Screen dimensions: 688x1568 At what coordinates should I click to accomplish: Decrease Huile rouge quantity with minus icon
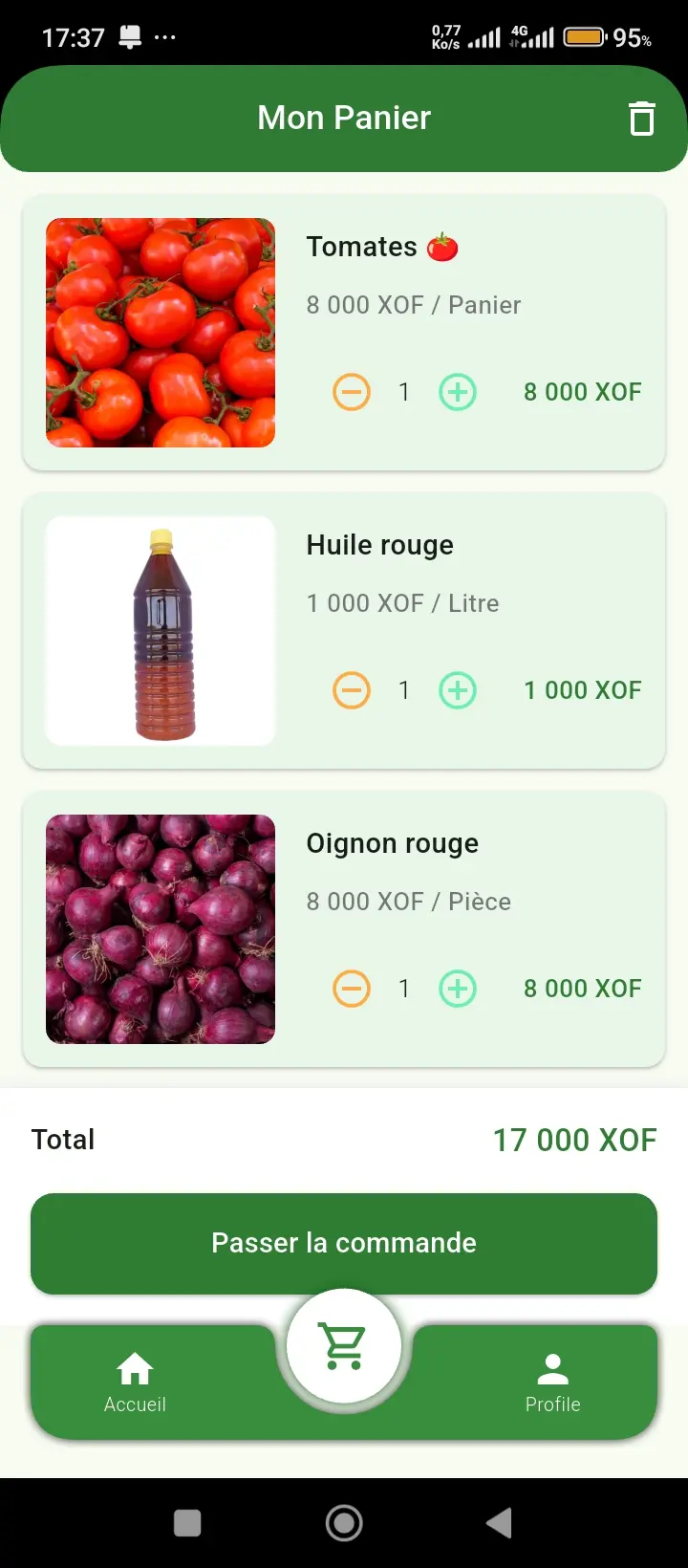point(352,689)
